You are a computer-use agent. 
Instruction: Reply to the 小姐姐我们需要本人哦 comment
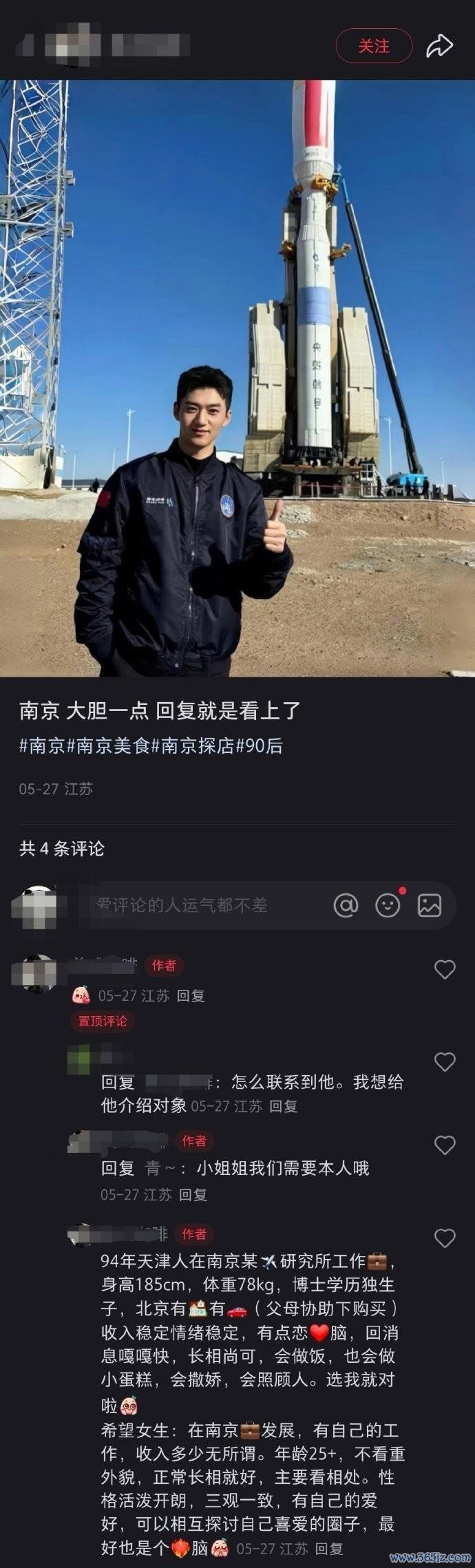pos(193,1194)
